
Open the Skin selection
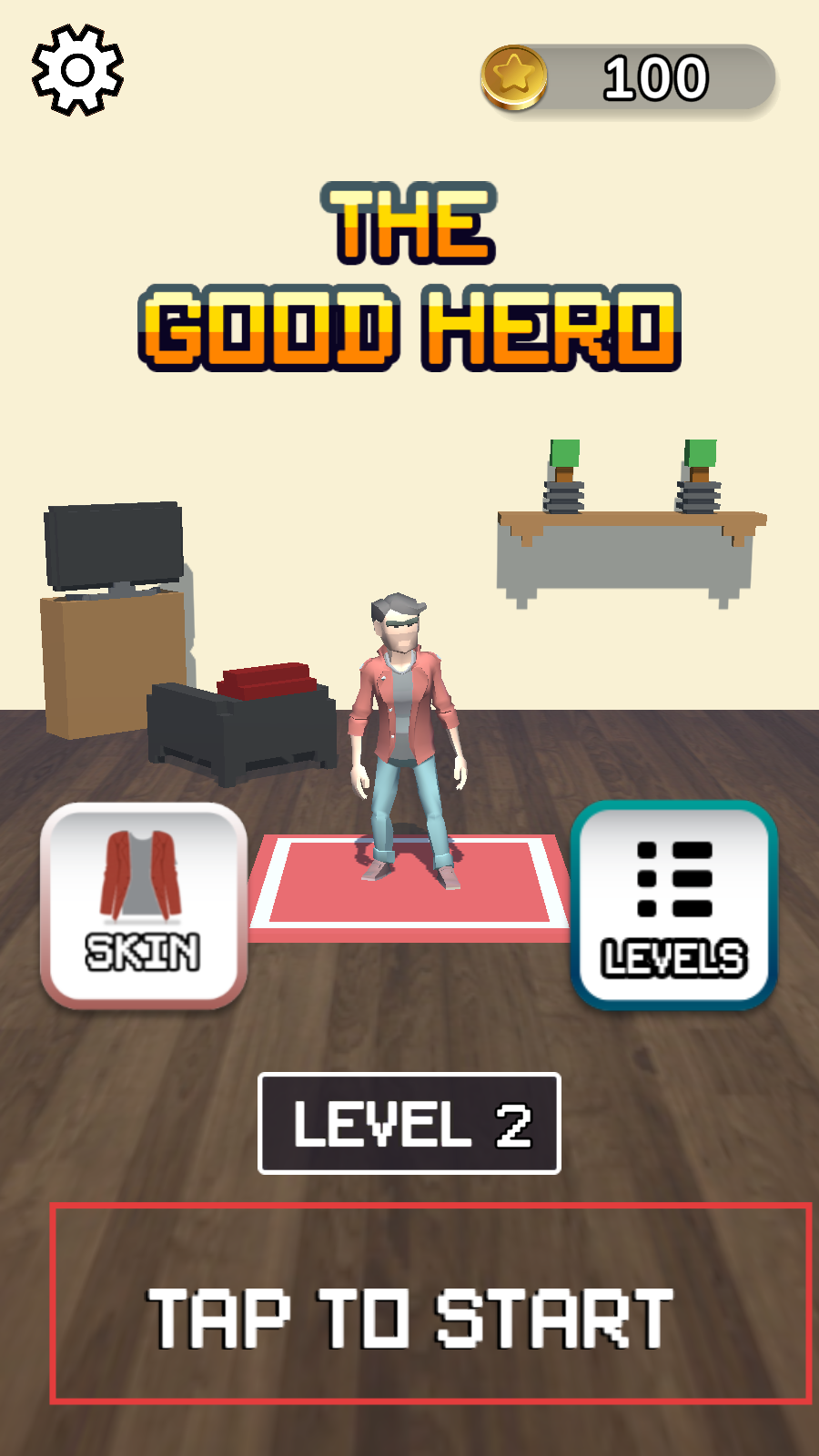144,905
